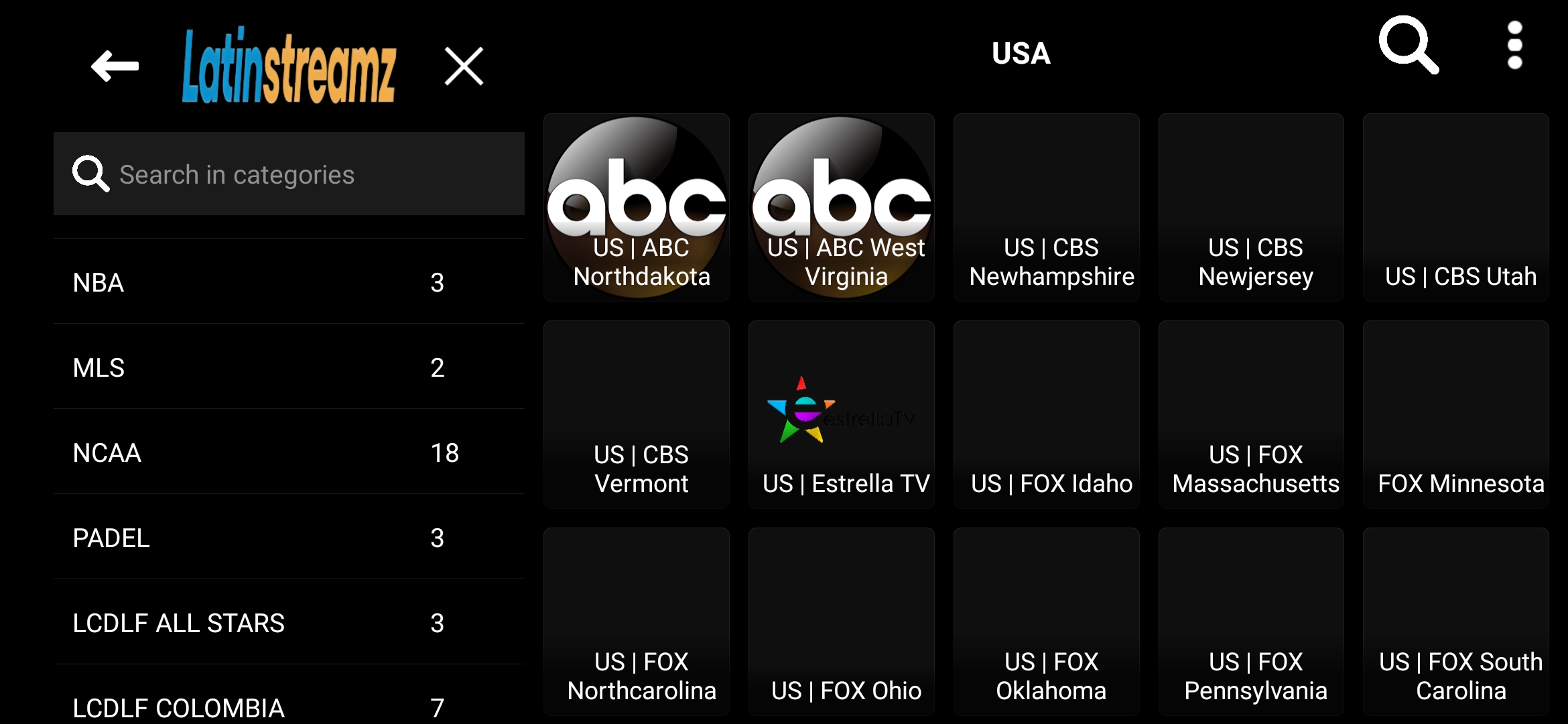The height and width of the screenshot is (724, 1568).
Task: Play US | ABC Northdakota channel
Action: pos(637,208)
